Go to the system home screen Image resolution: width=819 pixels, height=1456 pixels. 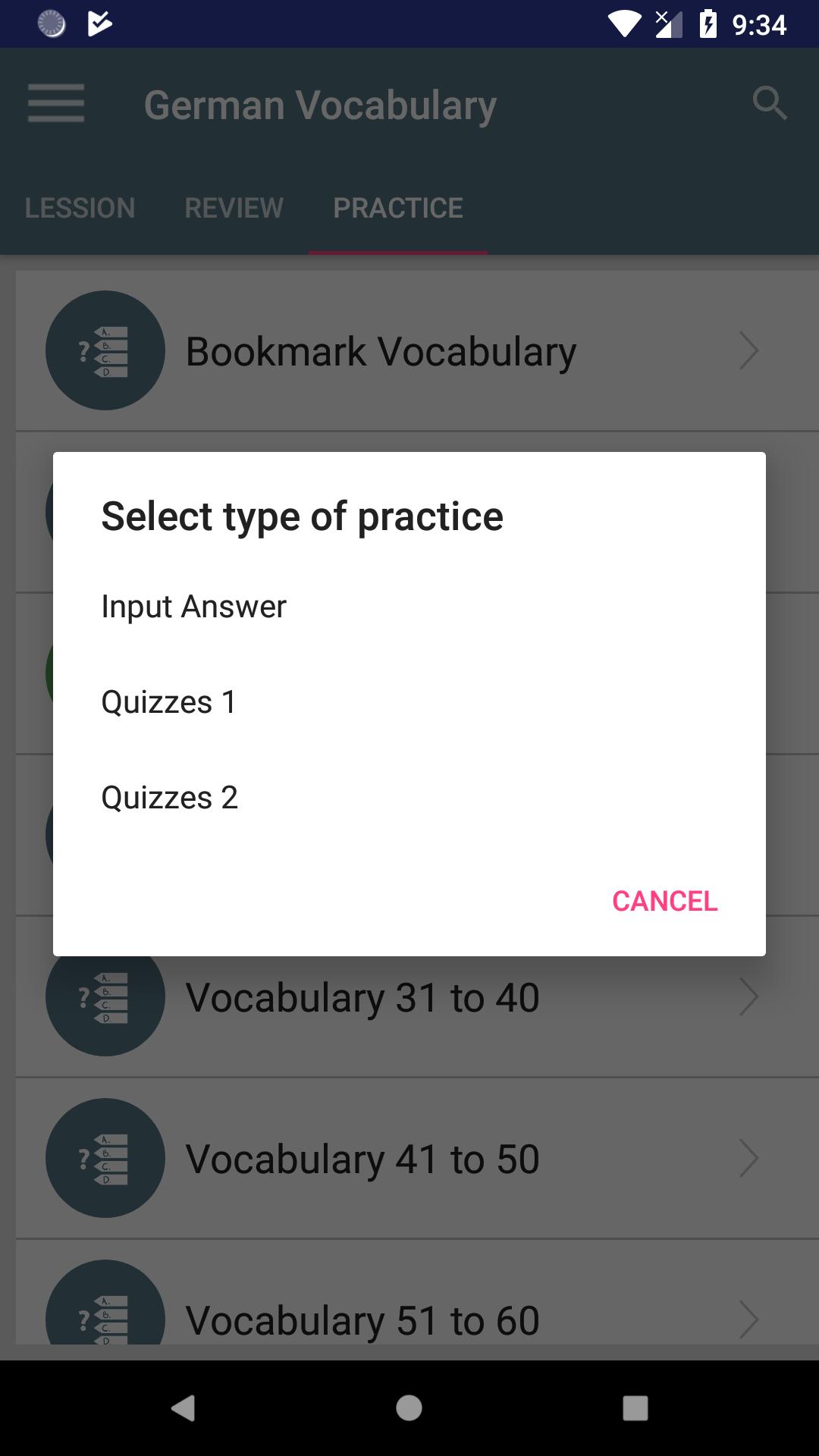[409, 1408]
